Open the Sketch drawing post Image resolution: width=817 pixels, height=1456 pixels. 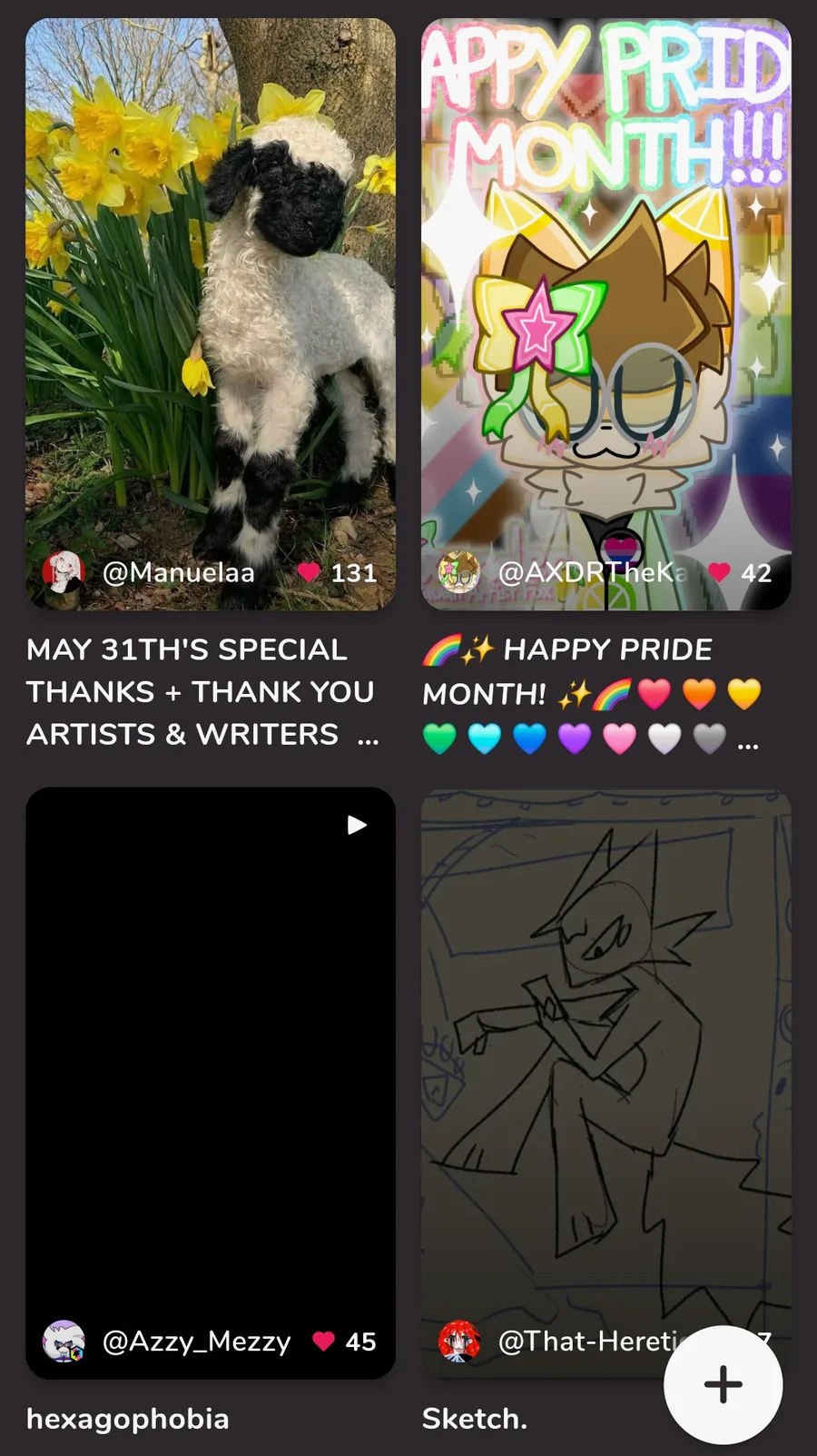606,1083
